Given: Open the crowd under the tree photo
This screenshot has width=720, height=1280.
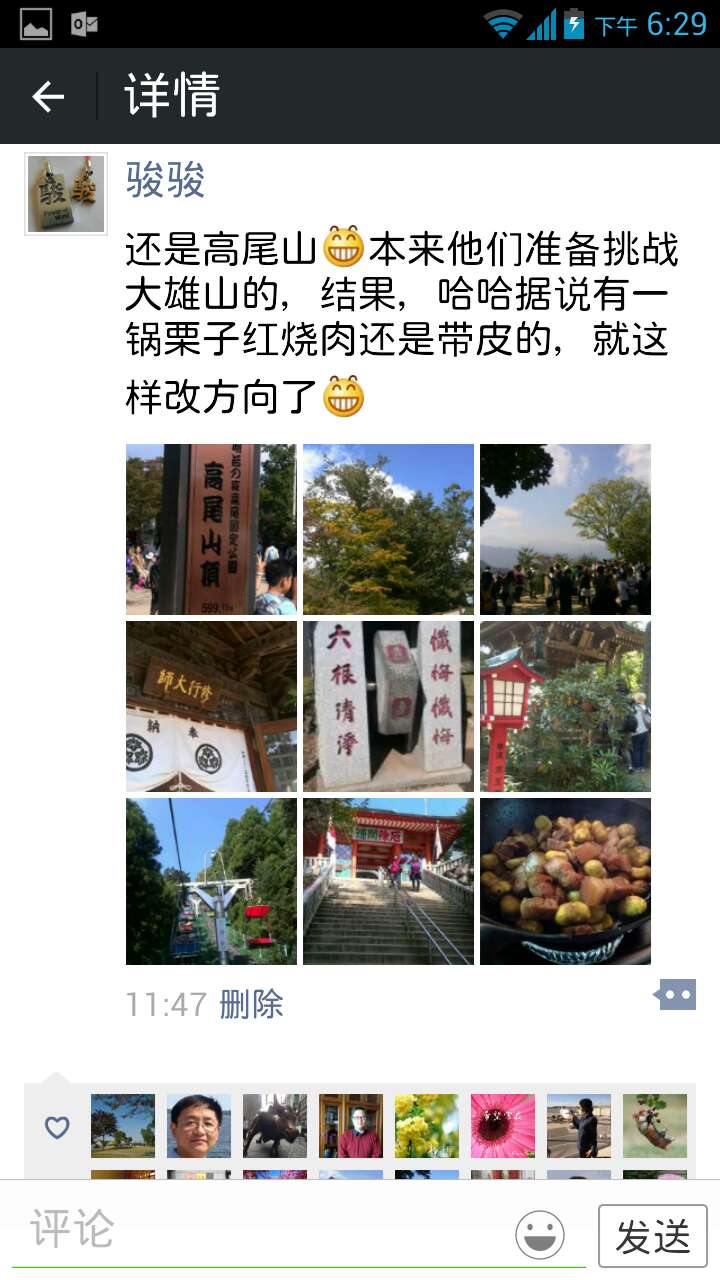Looking at the screenshot, I should click(x=565, y=529).
